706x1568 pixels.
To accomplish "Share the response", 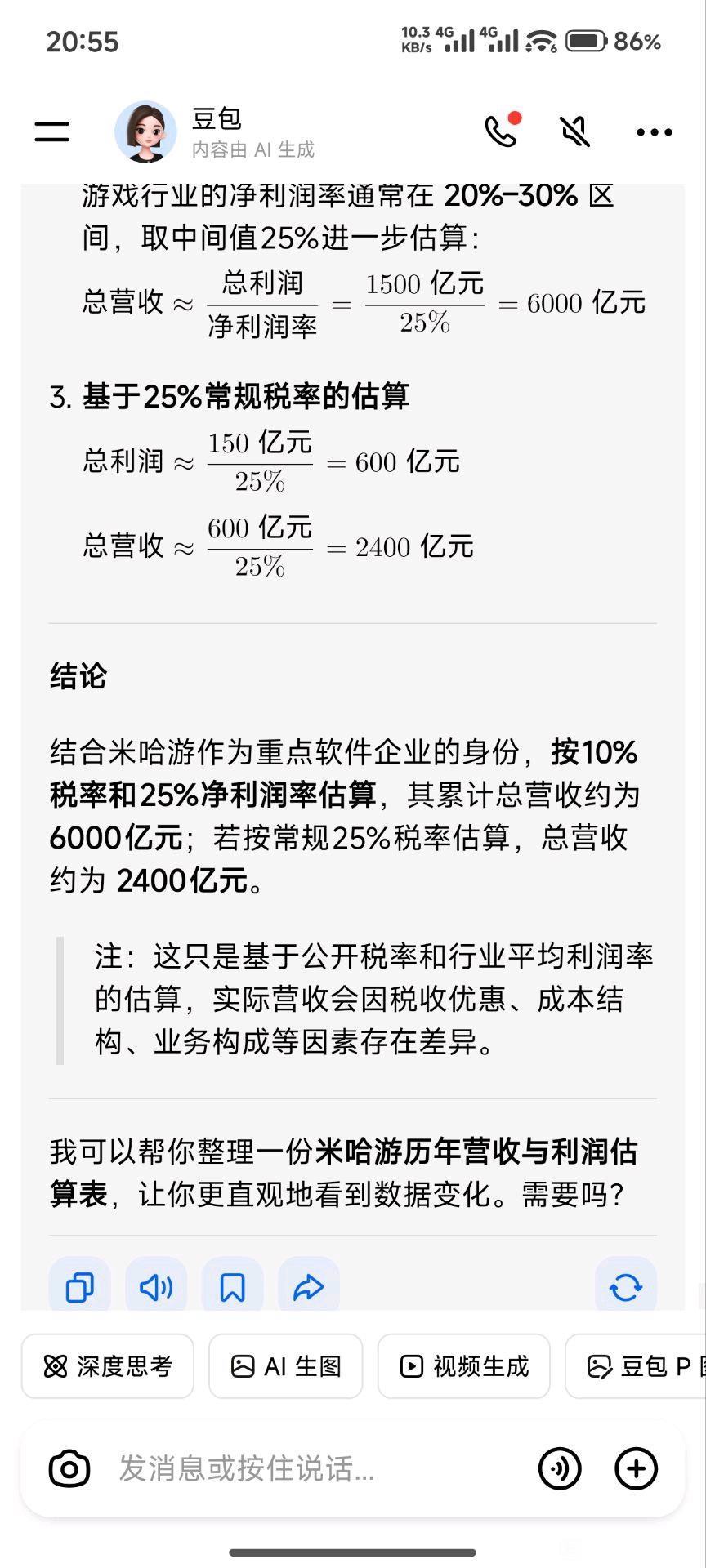I will coord(308,1288).
